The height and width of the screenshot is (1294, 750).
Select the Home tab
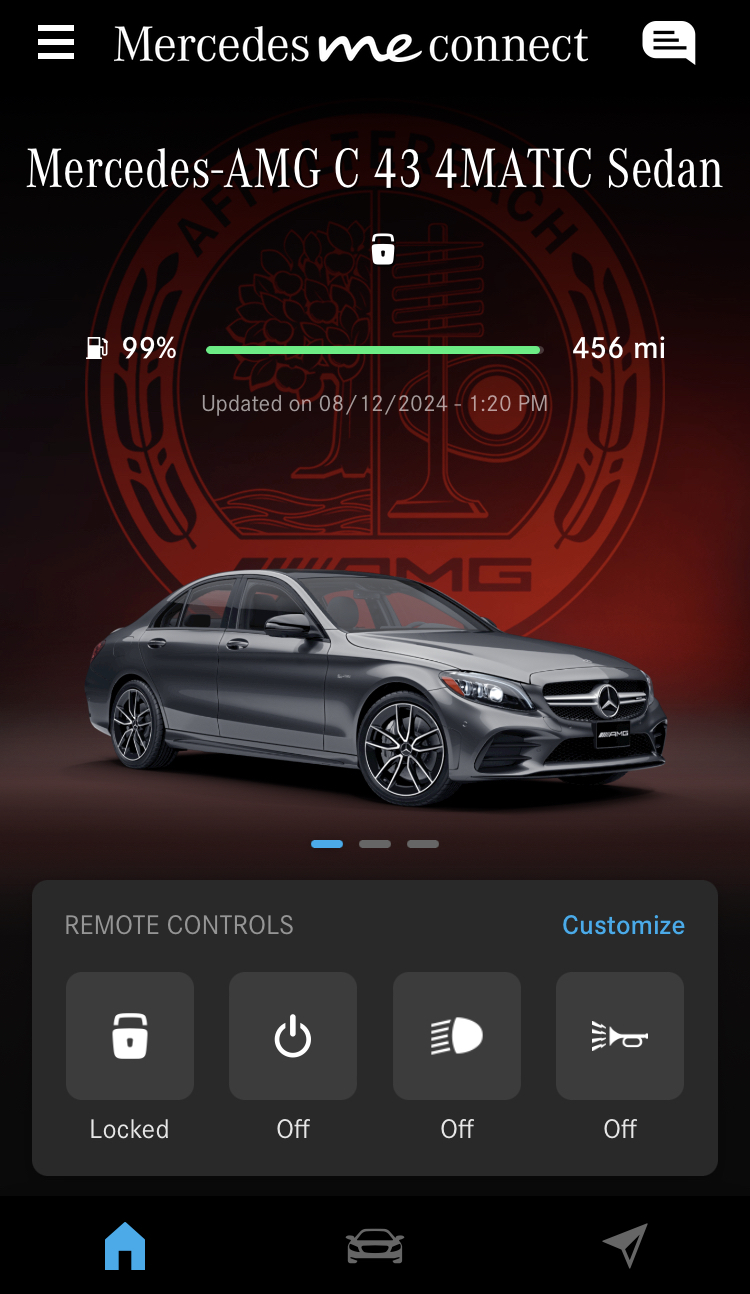[x=125, y=1247]
